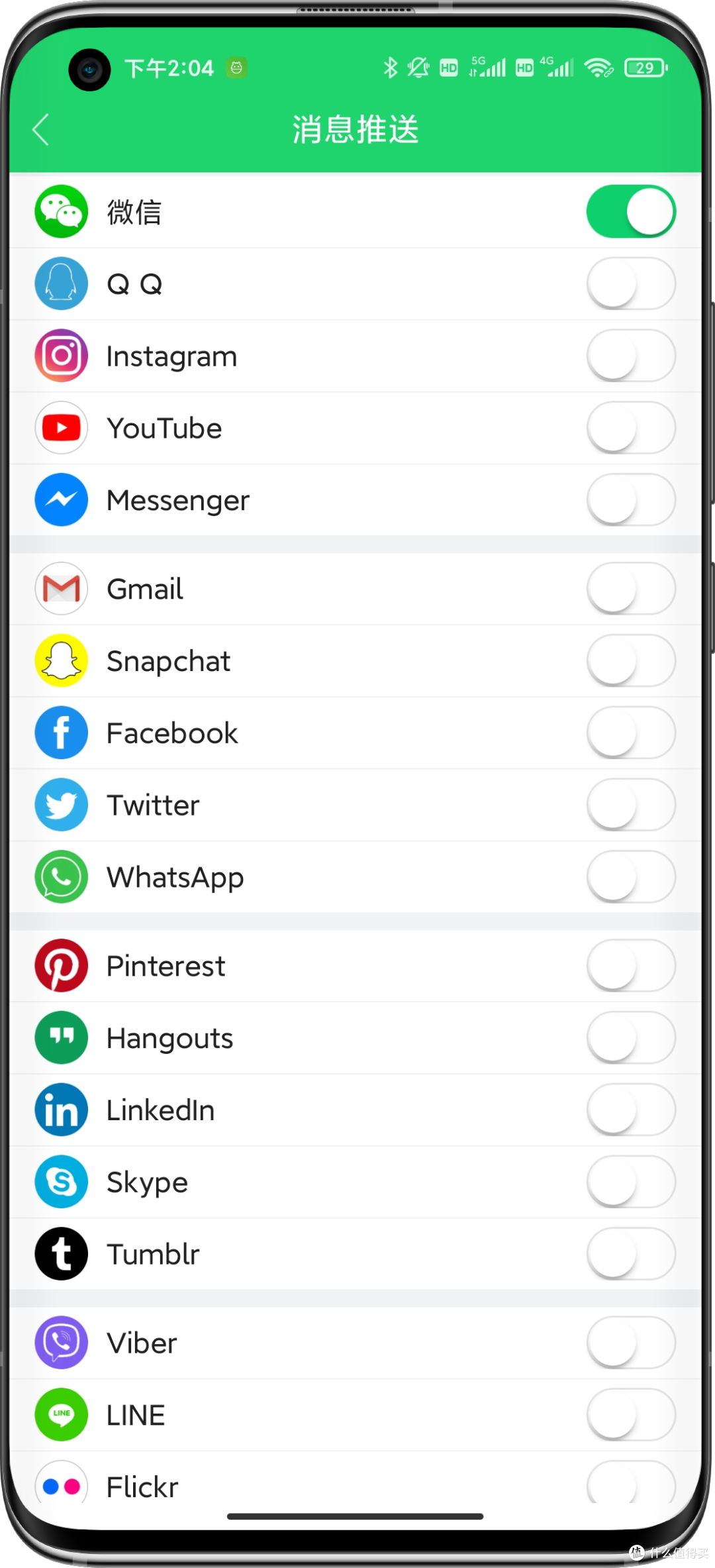Viewport: 715px width, 1568px height.
Task: Enable QQ message push
Action: pos(630,284)
